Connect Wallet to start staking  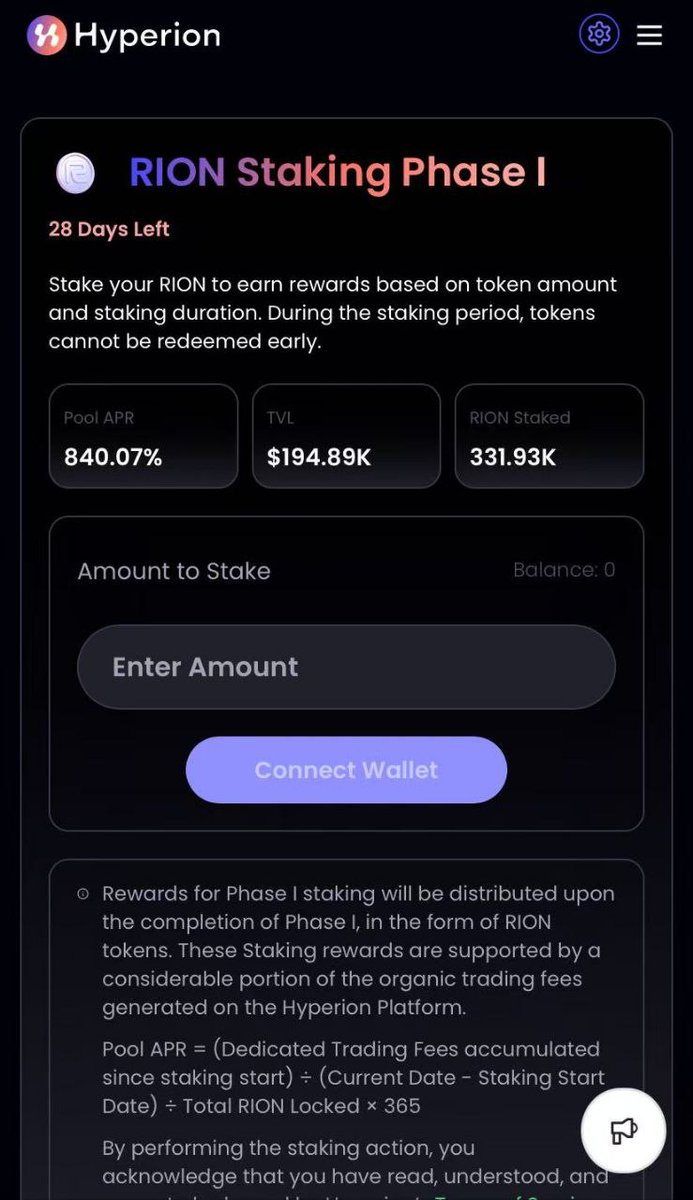(x=346, y=770)
